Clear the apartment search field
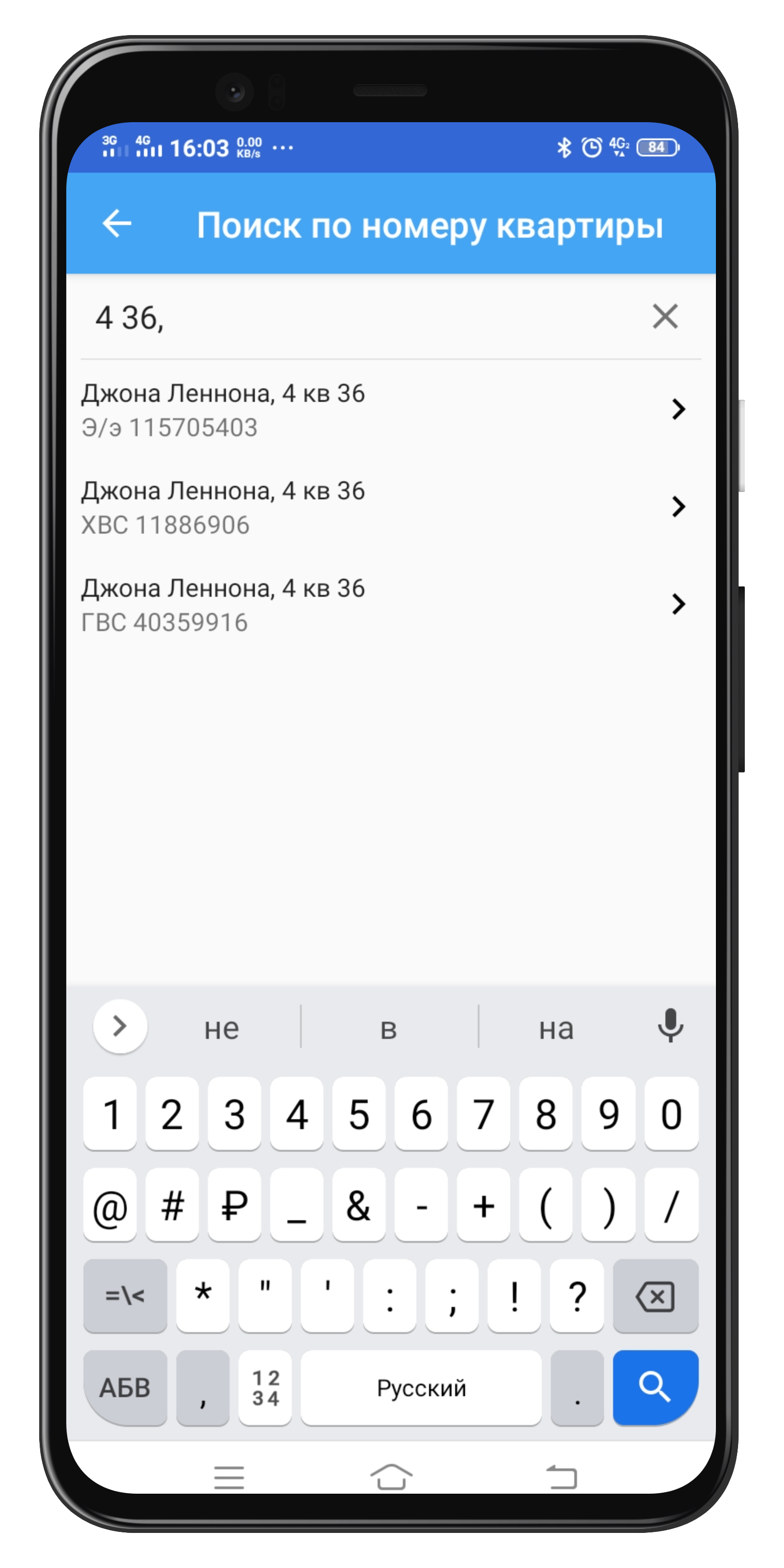The width and height of the screenshot is (784, 1568). (665, 317)
